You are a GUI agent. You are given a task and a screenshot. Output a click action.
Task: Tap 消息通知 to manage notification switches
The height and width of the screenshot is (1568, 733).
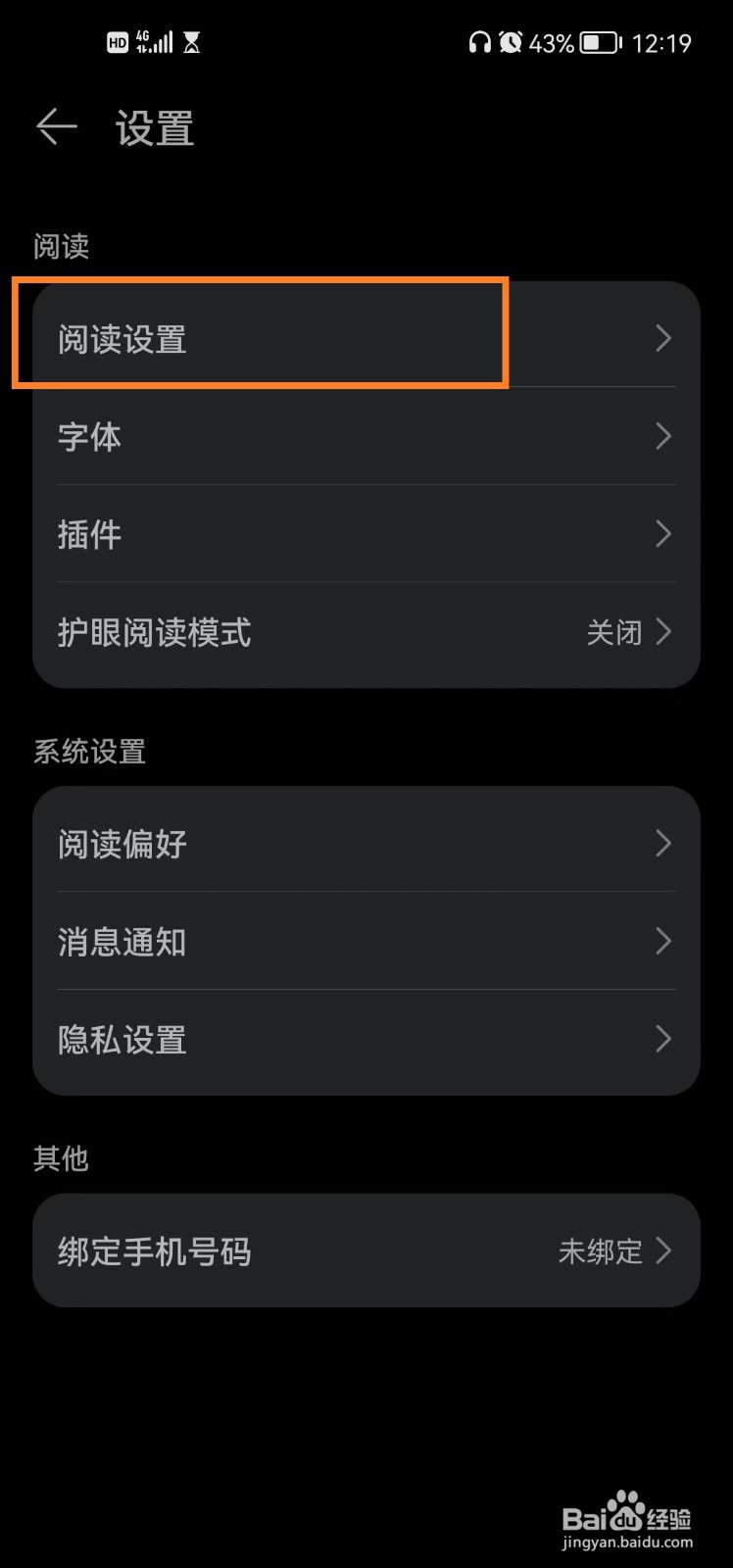pos(122,942)
